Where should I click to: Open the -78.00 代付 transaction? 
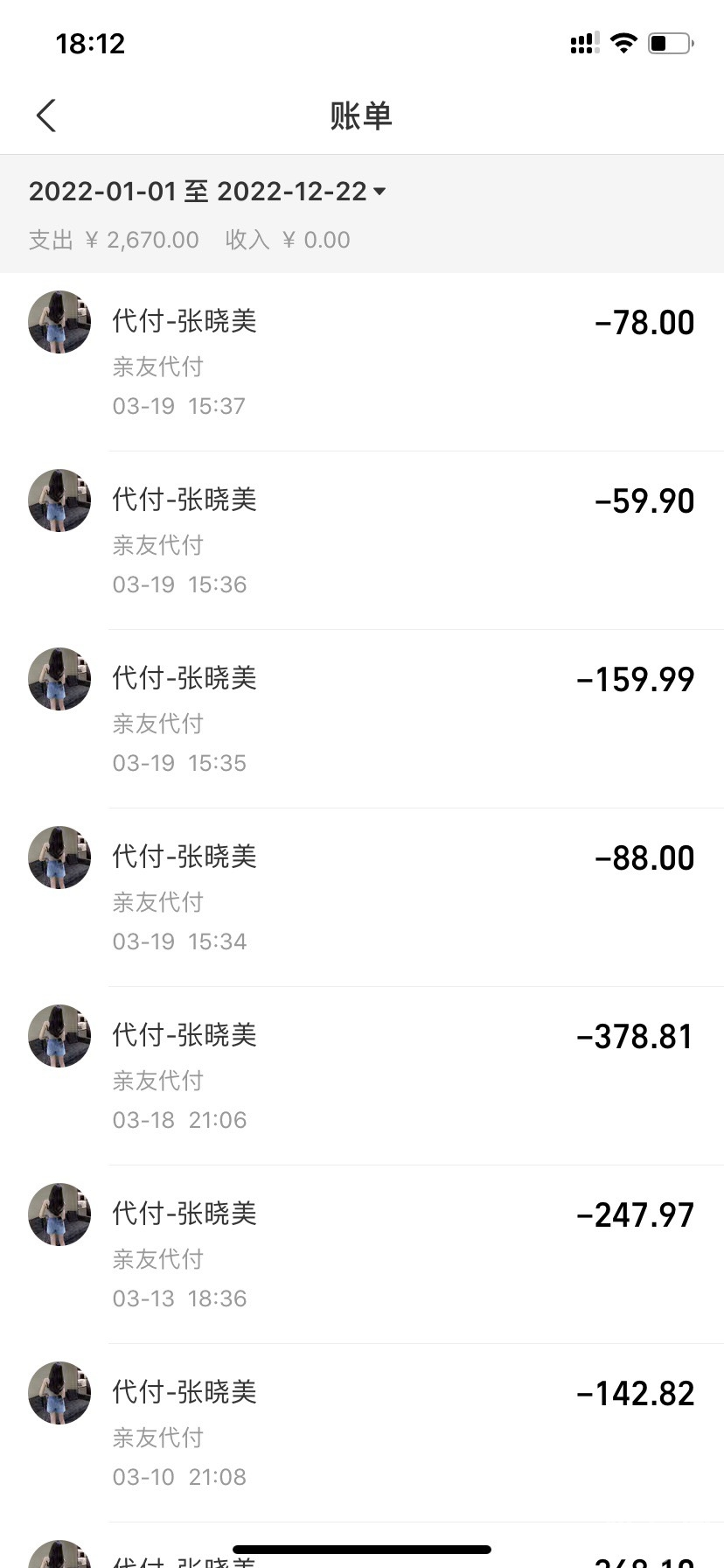[x=362, y=361]
